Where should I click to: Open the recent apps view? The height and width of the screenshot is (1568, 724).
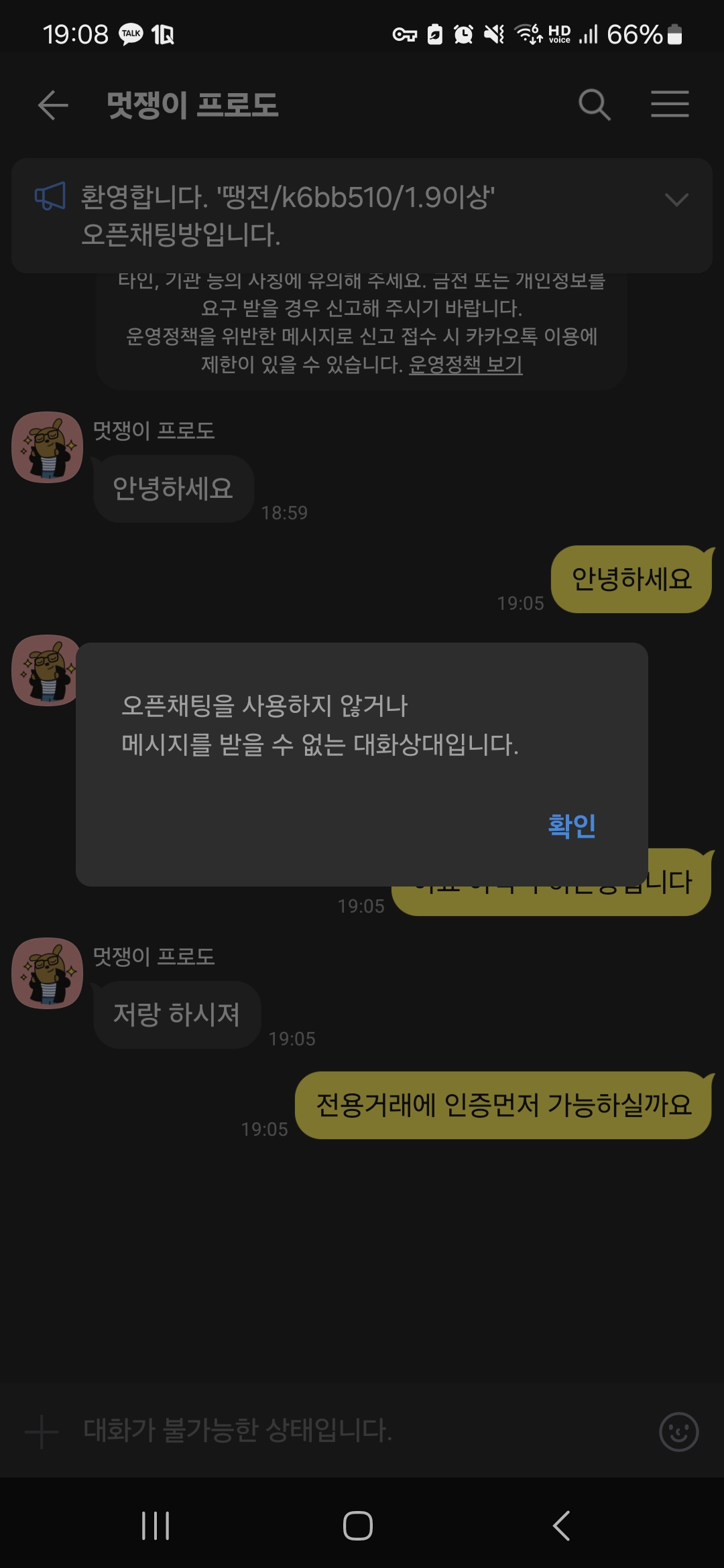click(x=156, y=1526)
